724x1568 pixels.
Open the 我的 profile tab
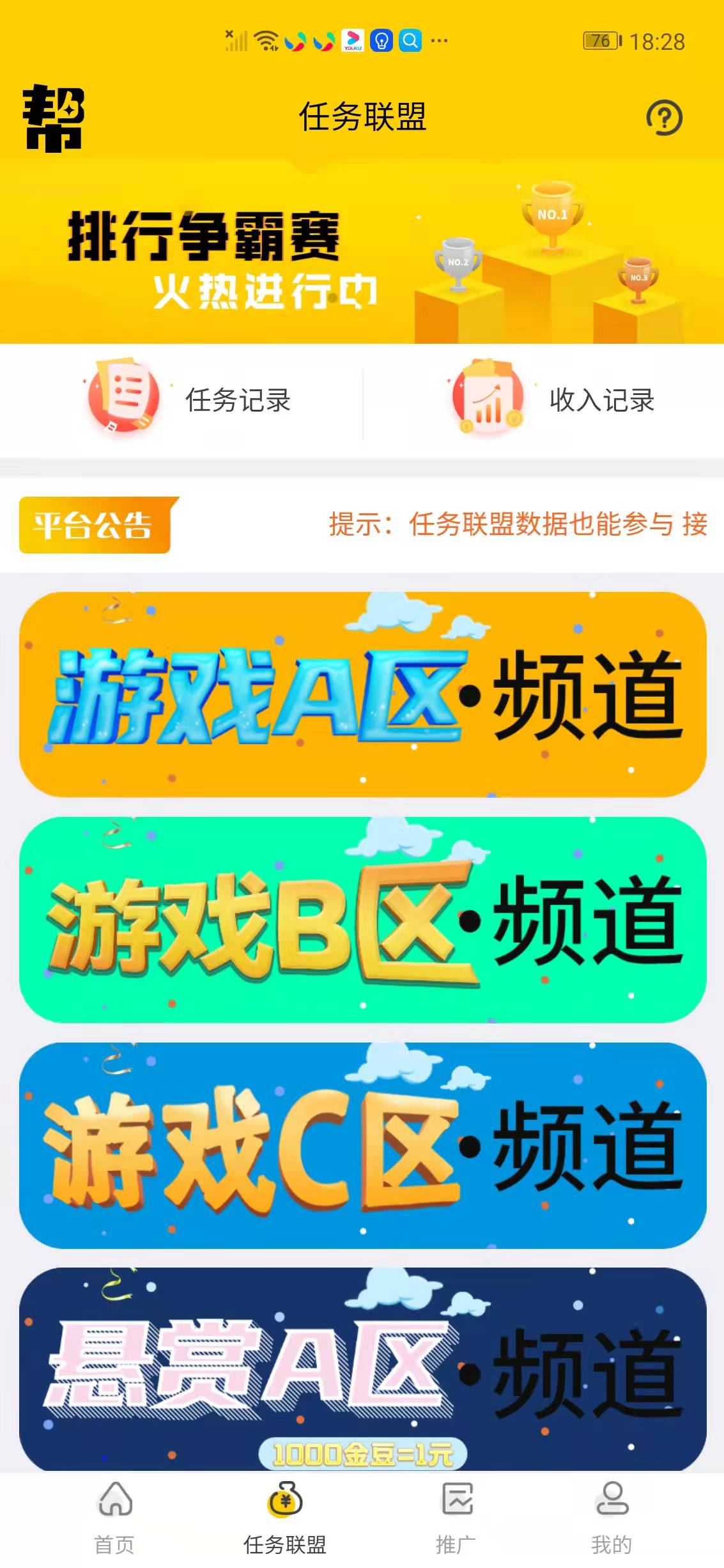coord(612,1518)
